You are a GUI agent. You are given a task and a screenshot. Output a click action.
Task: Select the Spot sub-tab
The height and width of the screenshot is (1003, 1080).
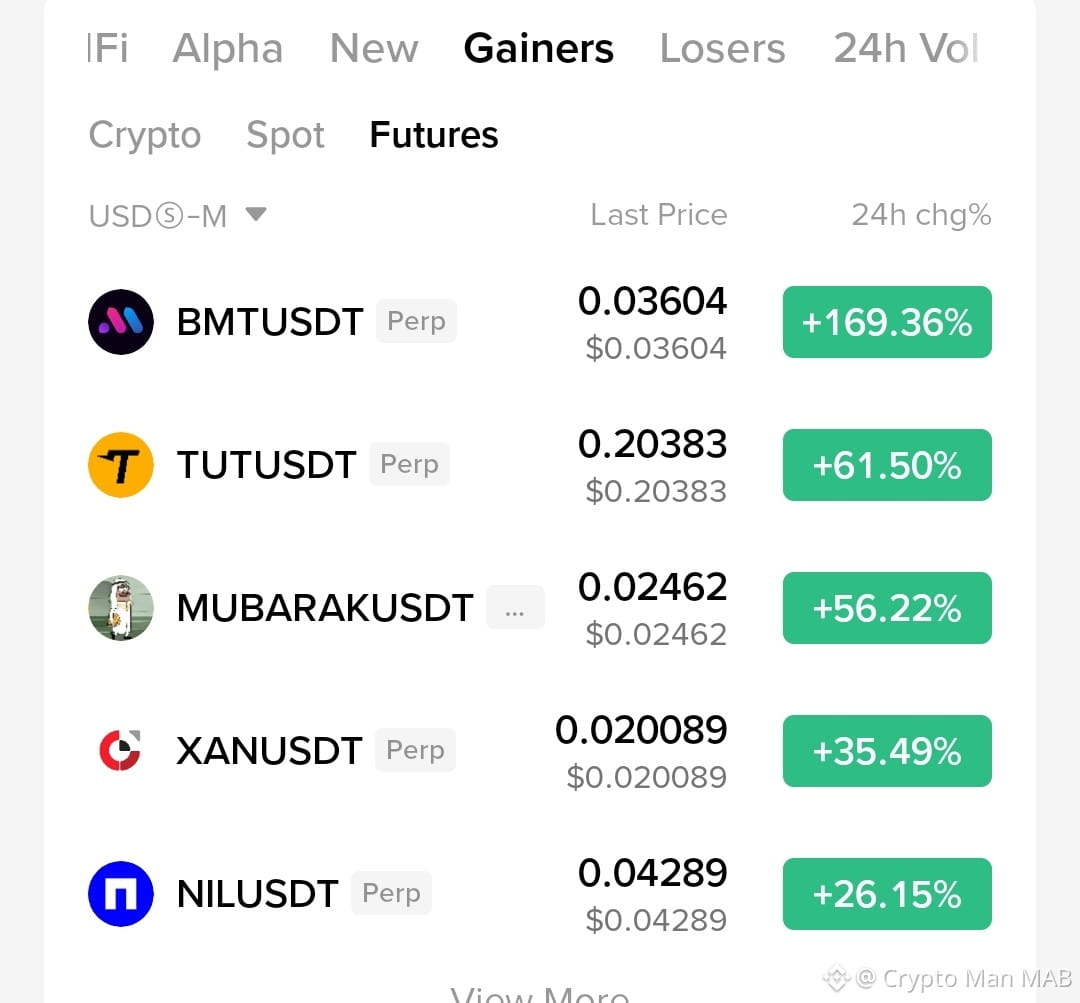pyautogui.click(x=285, y=135)
